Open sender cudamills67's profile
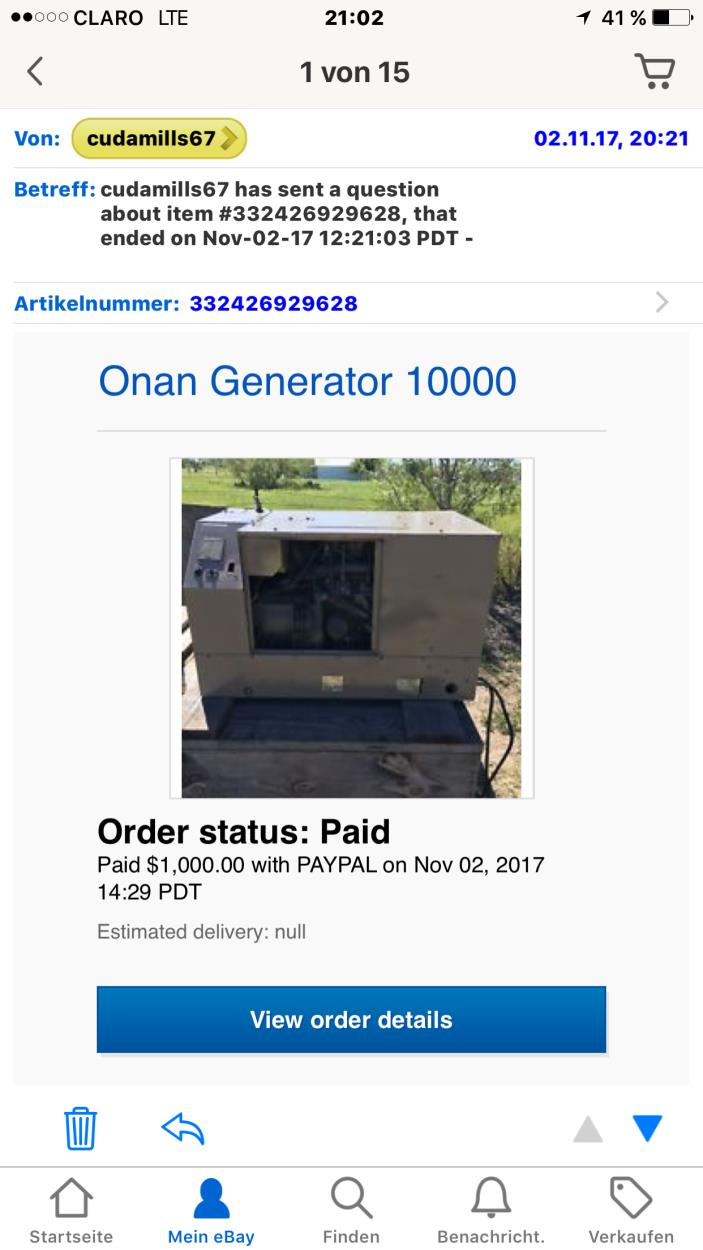 [x=158, y=139]
